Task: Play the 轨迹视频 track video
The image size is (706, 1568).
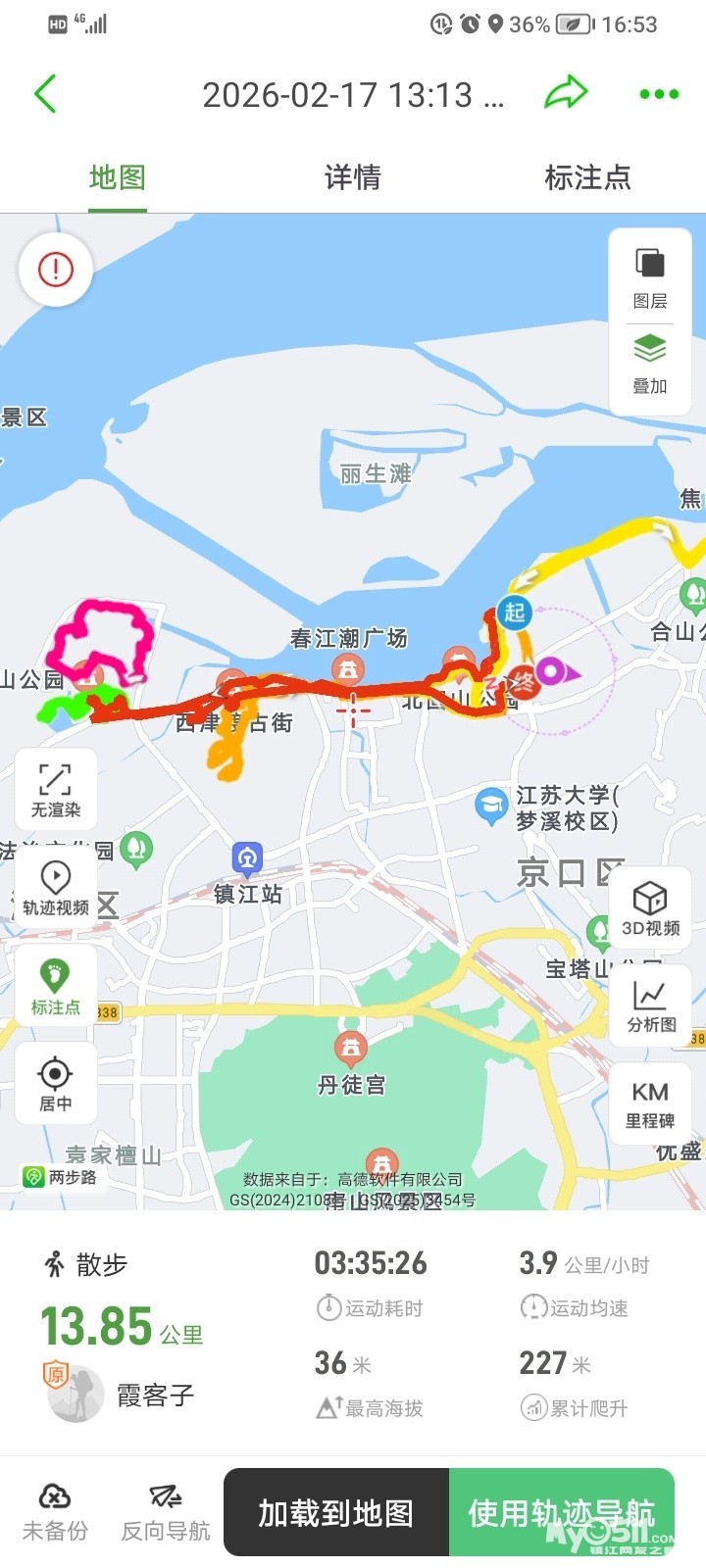Action: 56,889
